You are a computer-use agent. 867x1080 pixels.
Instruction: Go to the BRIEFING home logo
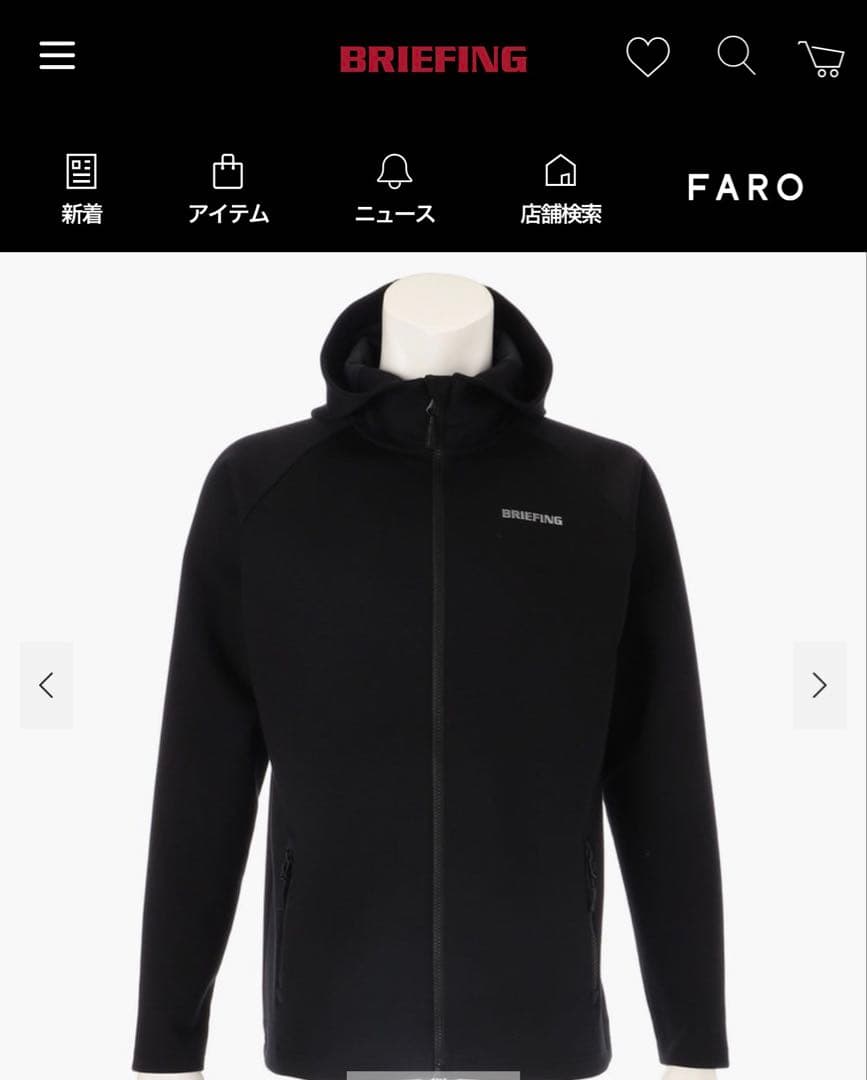tap(433, 60)
